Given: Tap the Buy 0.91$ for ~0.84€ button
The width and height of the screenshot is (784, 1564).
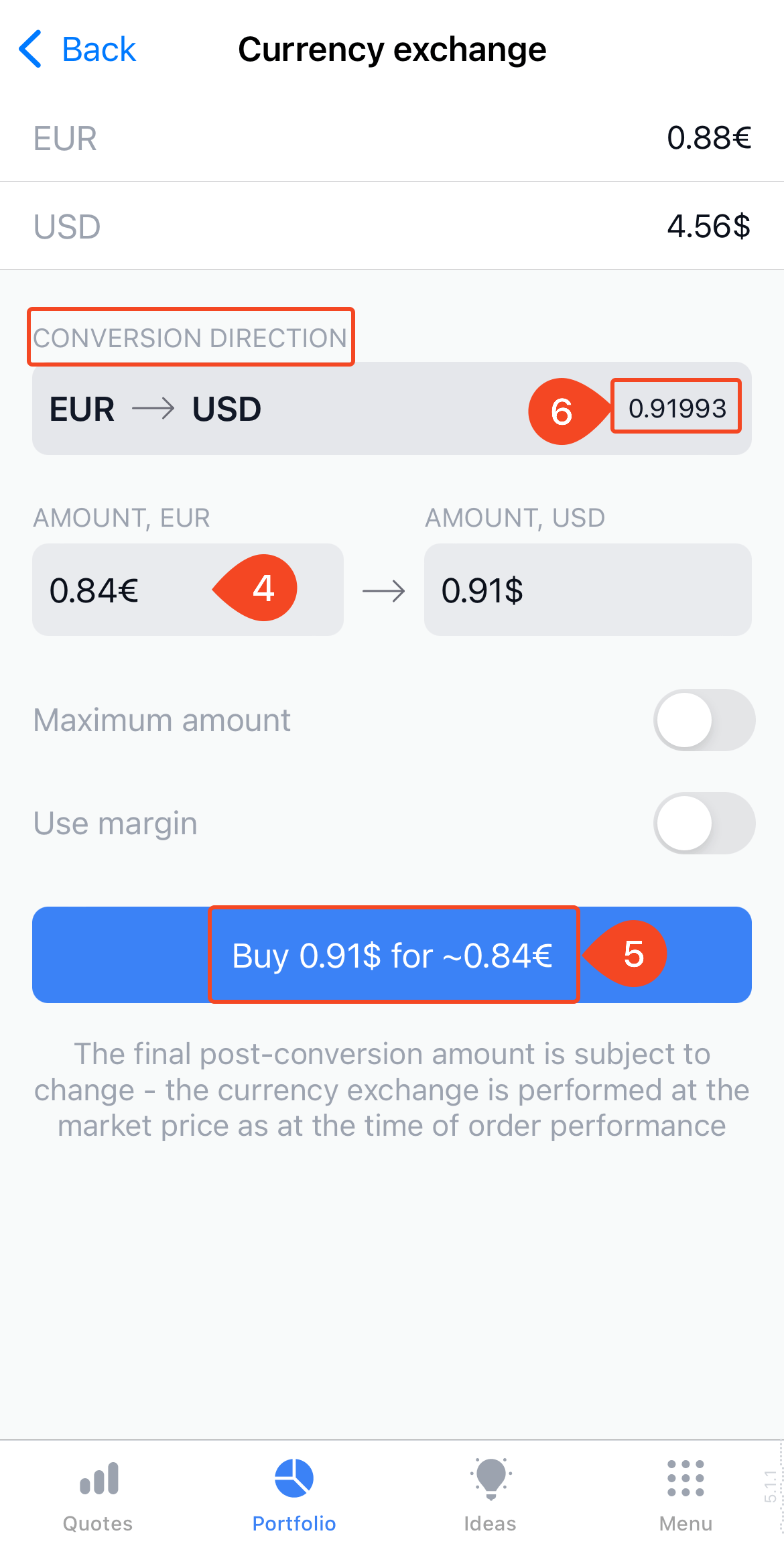Looking at the screenshot, I should pos(392,955).
